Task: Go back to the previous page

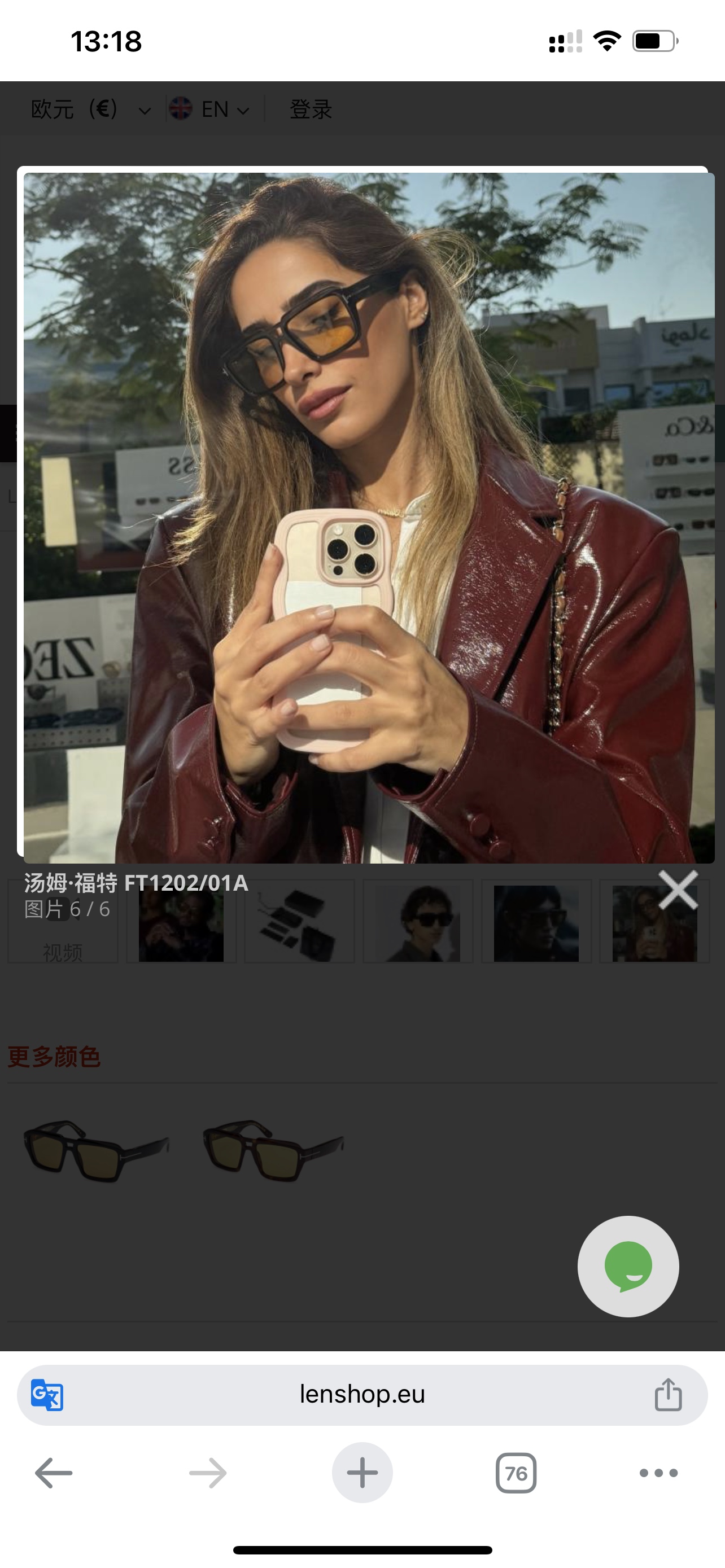Action: 54,1473
